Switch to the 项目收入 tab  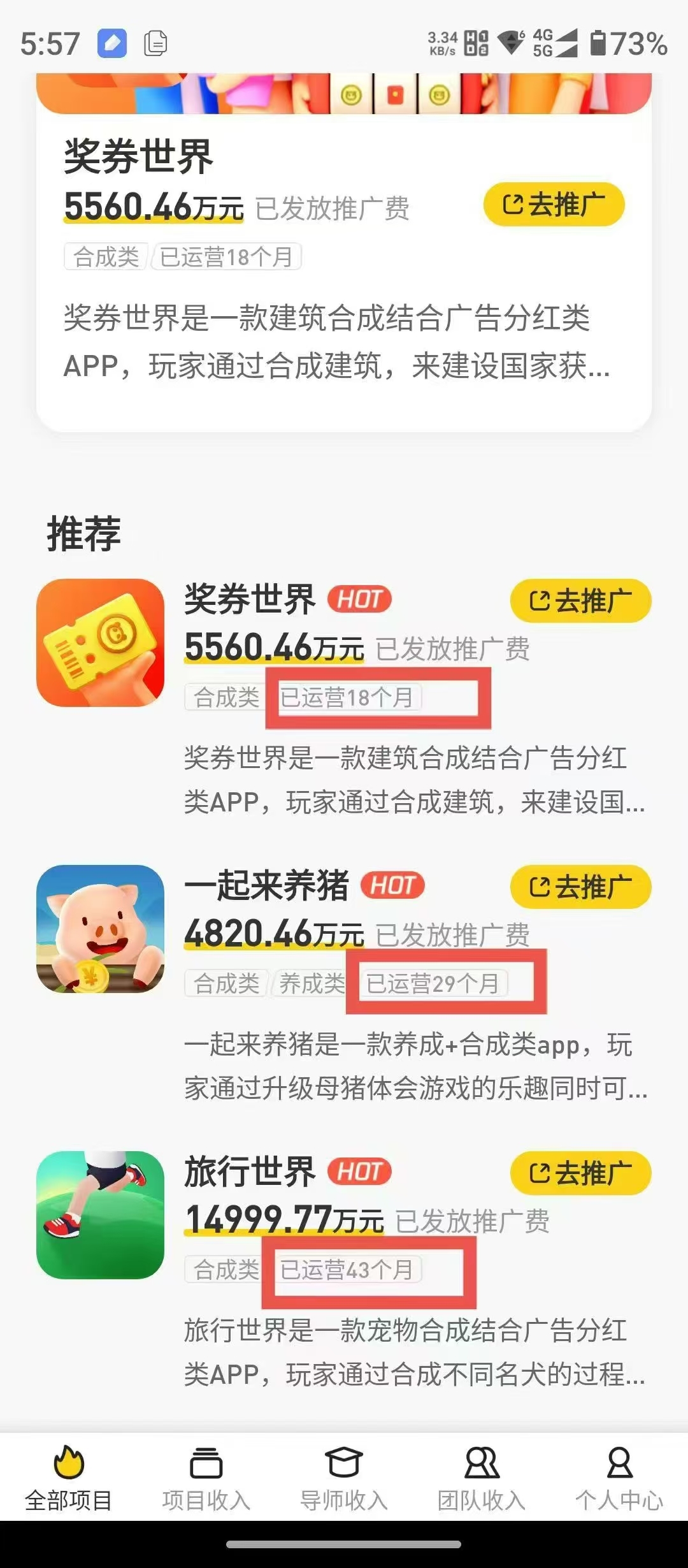click(206, 1477)
